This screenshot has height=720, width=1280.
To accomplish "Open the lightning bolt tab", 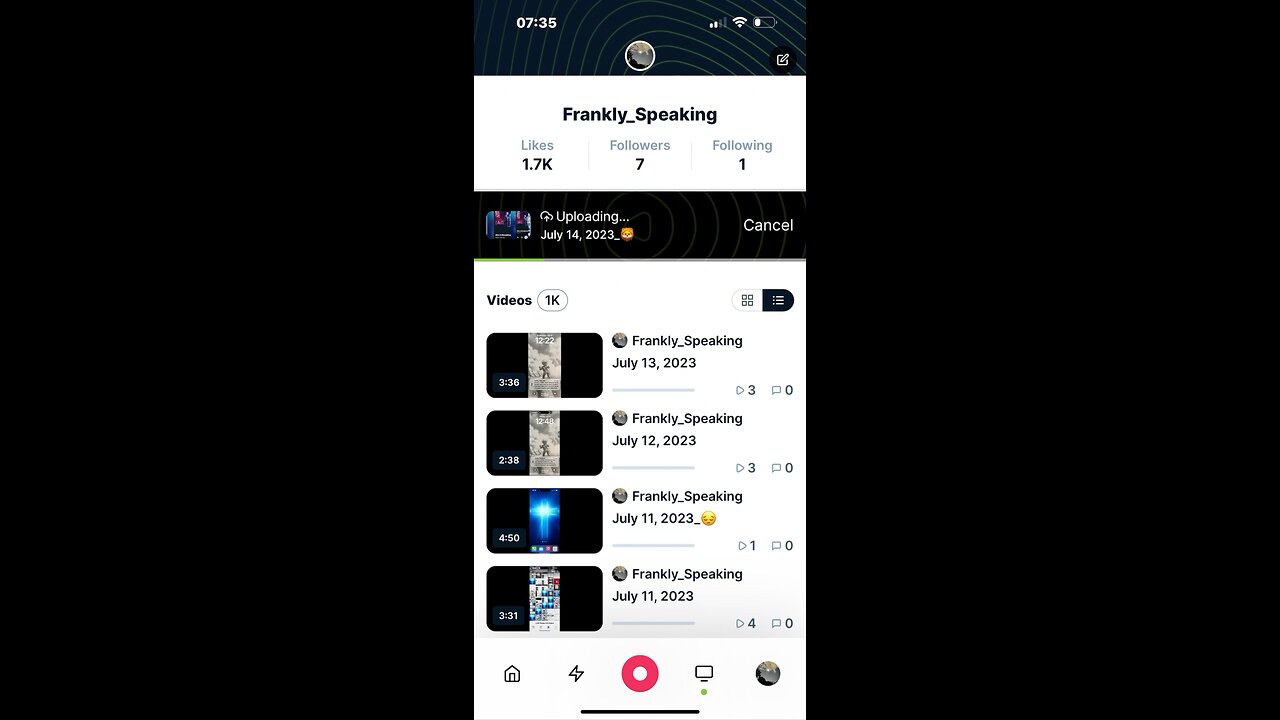I will (576, 674).
